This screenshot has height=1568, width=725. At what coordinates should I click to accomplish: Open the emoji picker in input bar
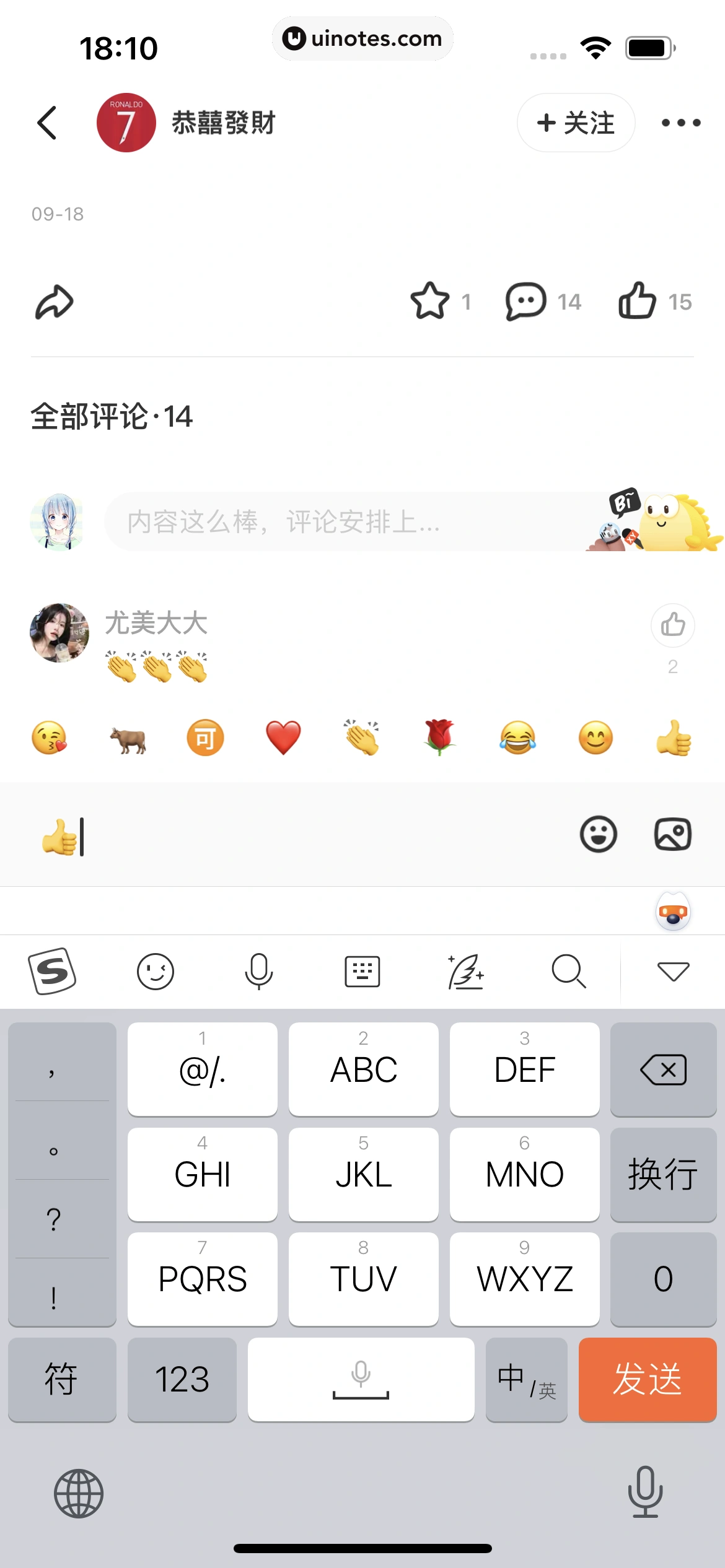tap(598, 834)
